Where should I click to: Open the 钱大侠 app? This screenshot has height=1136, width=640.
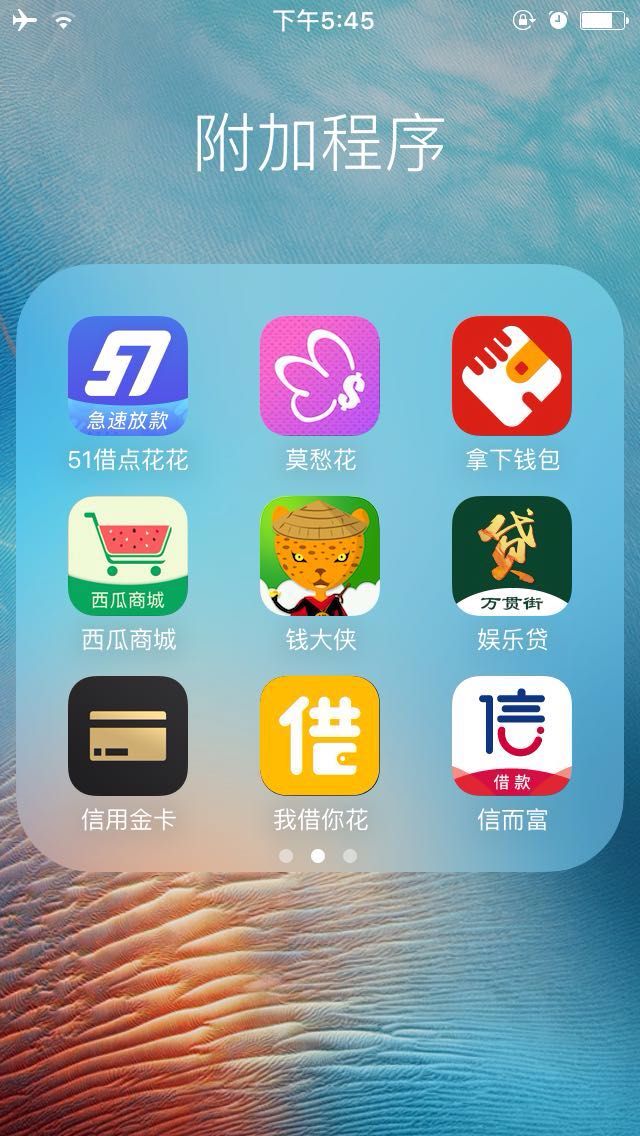click(320, 556)
